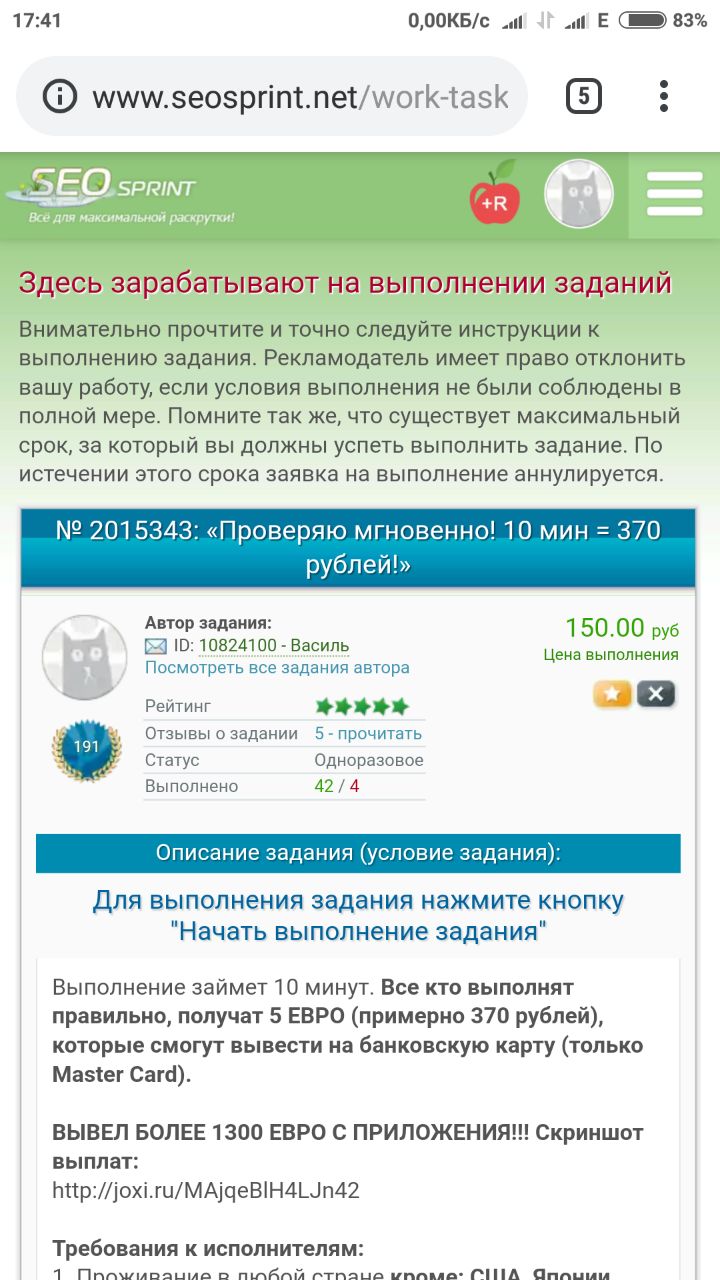Open the browser tab switcher

point(584,97)
